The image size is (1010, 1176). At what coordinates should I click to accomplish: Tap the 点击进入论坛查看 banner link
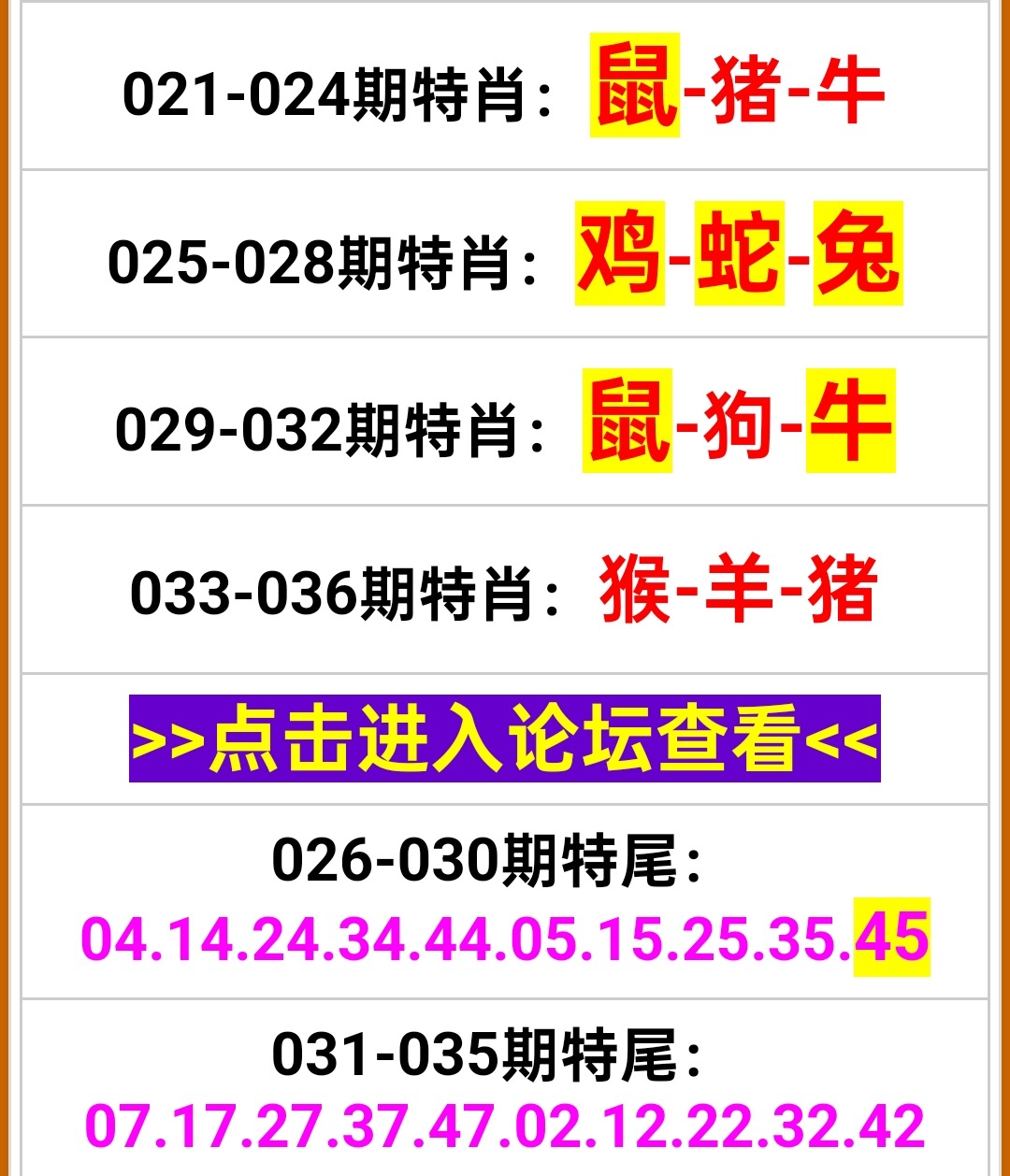pos(505,739)
